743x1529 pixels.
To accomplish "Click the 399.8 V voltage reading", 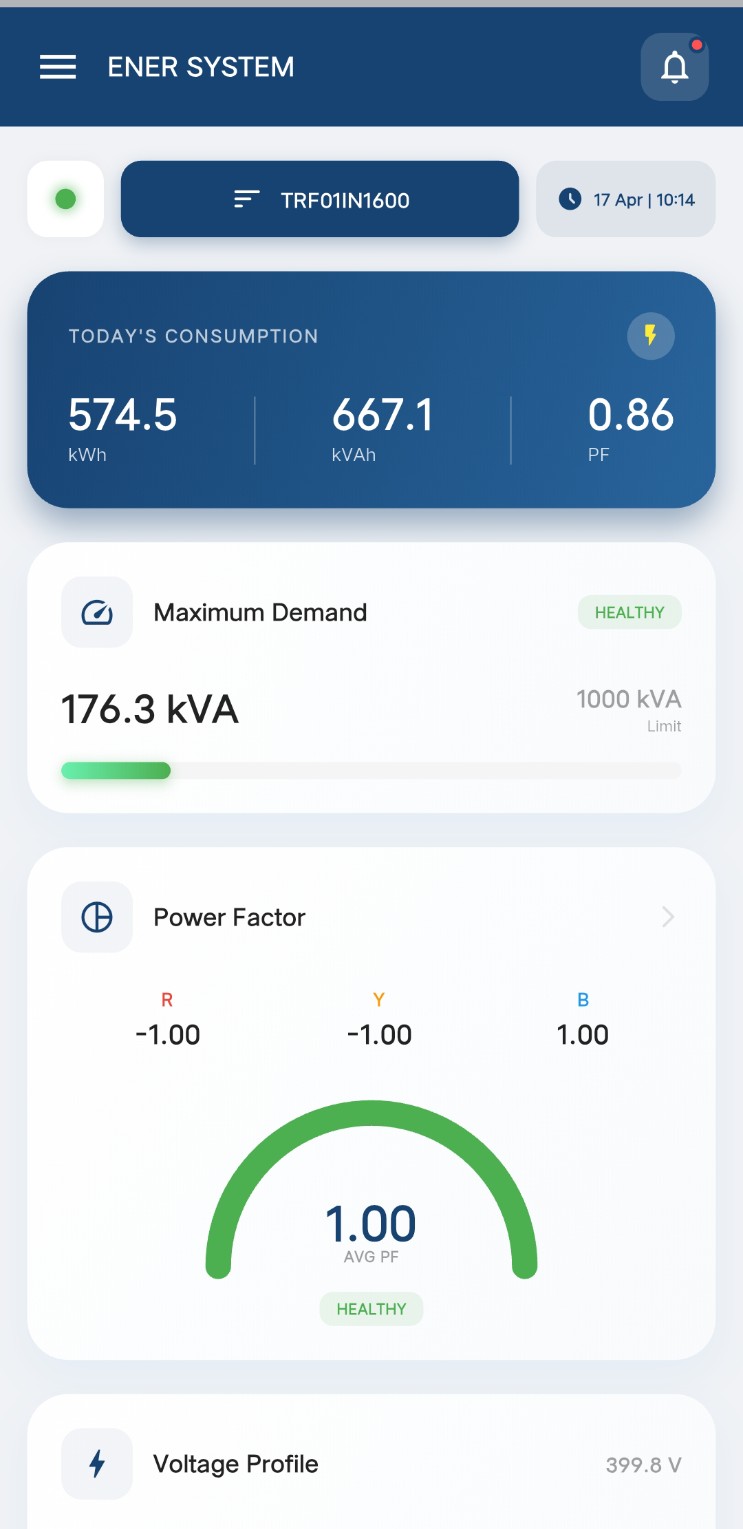I will tap(643, 1463).
